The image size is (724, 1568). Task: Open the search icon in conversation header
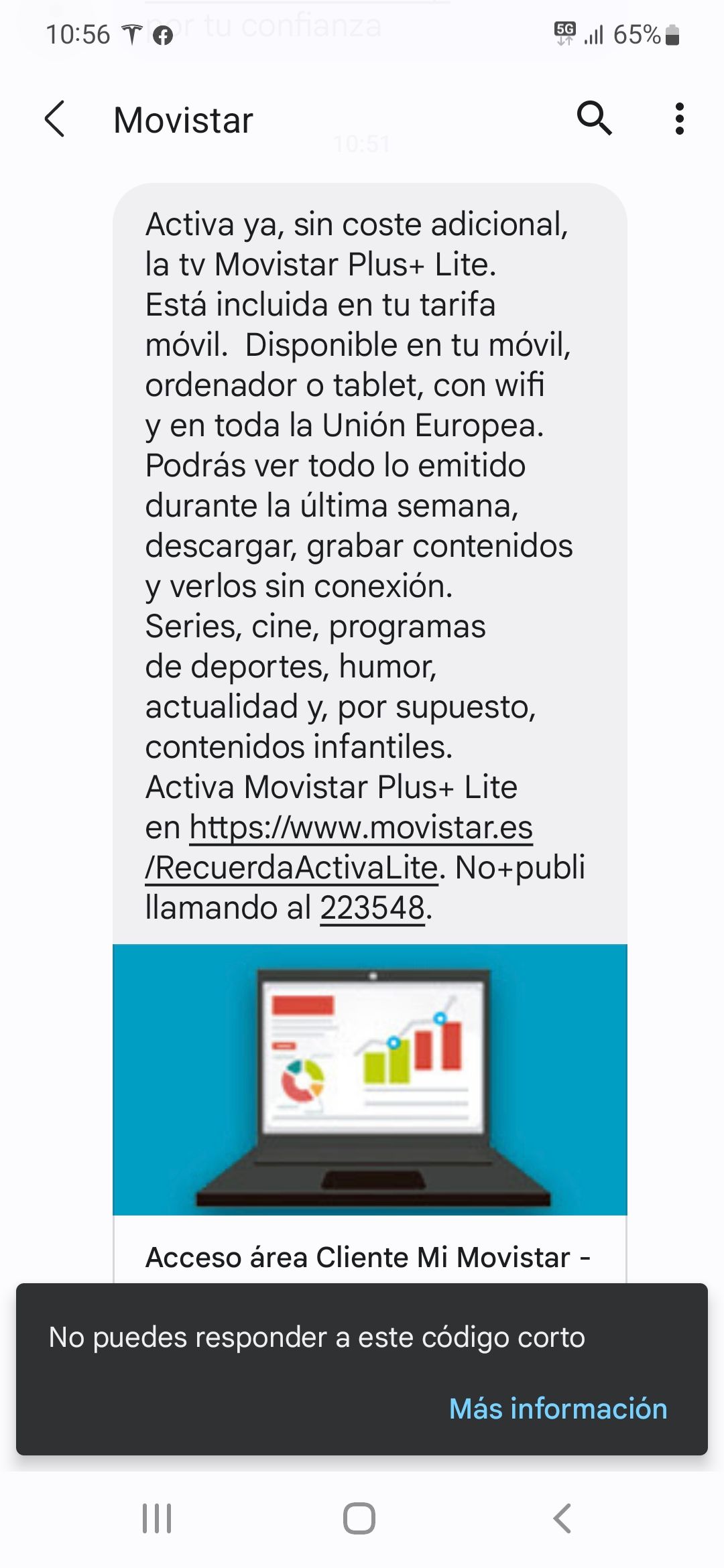595,119
